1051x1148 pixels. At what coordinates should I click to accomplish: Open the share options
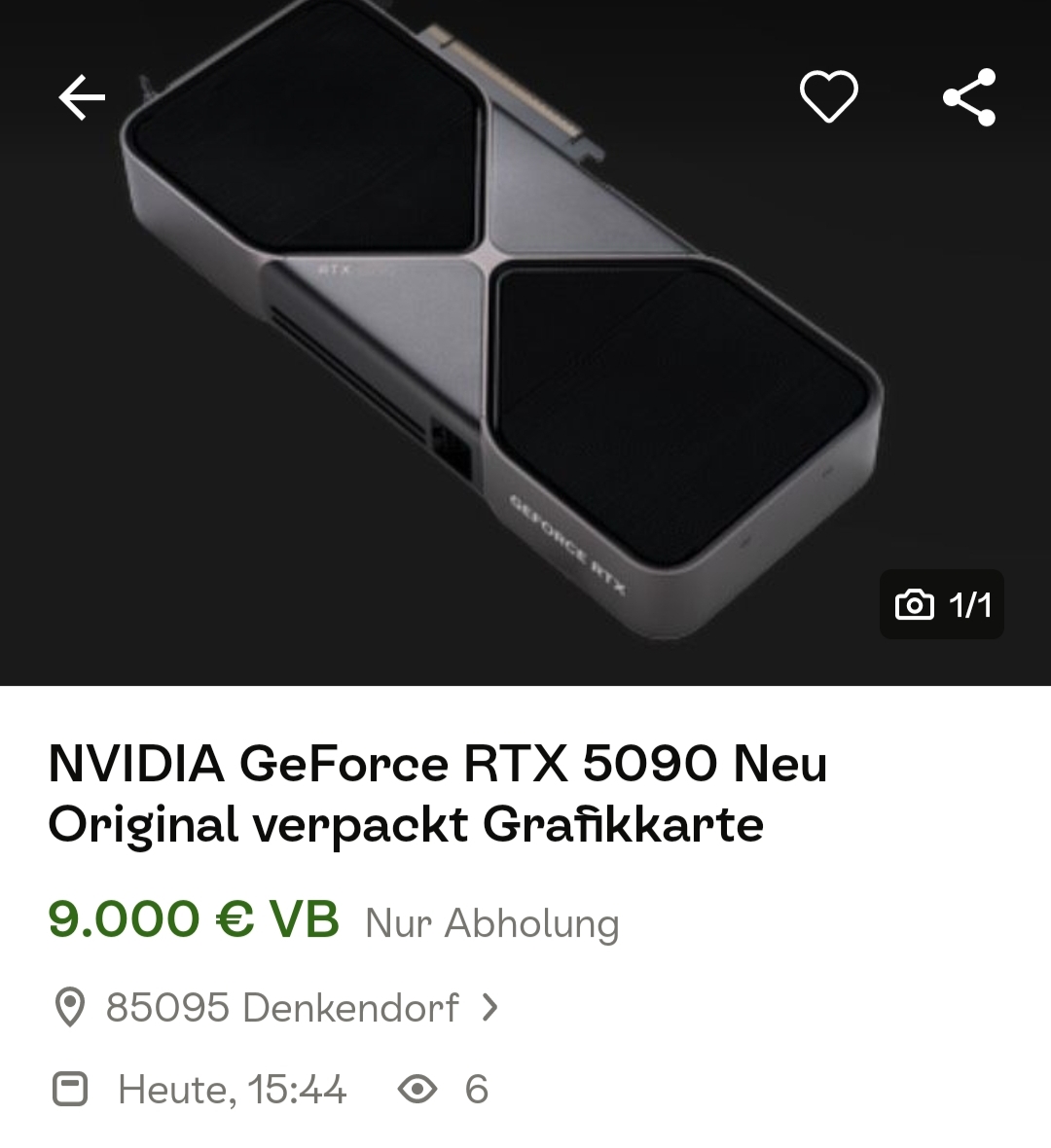click(x=969, y=97)
